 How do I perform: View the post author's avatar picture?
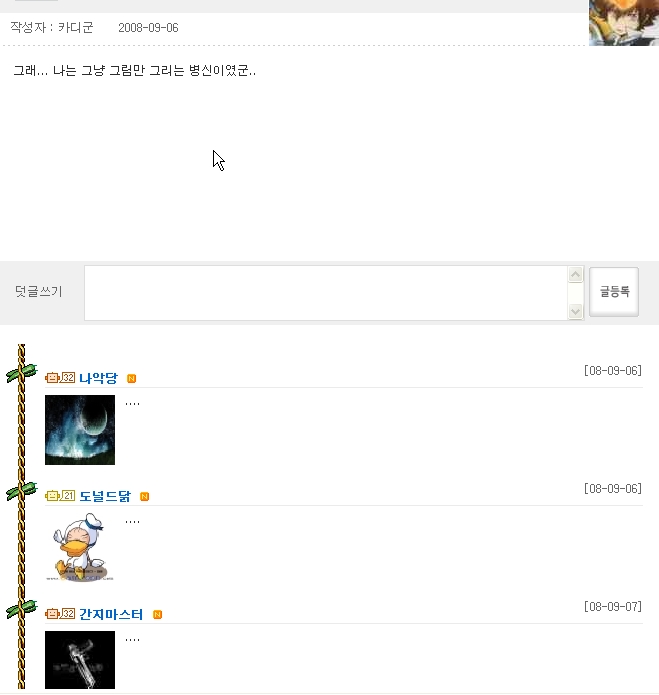pyautogui.click(x=623, y=22)
